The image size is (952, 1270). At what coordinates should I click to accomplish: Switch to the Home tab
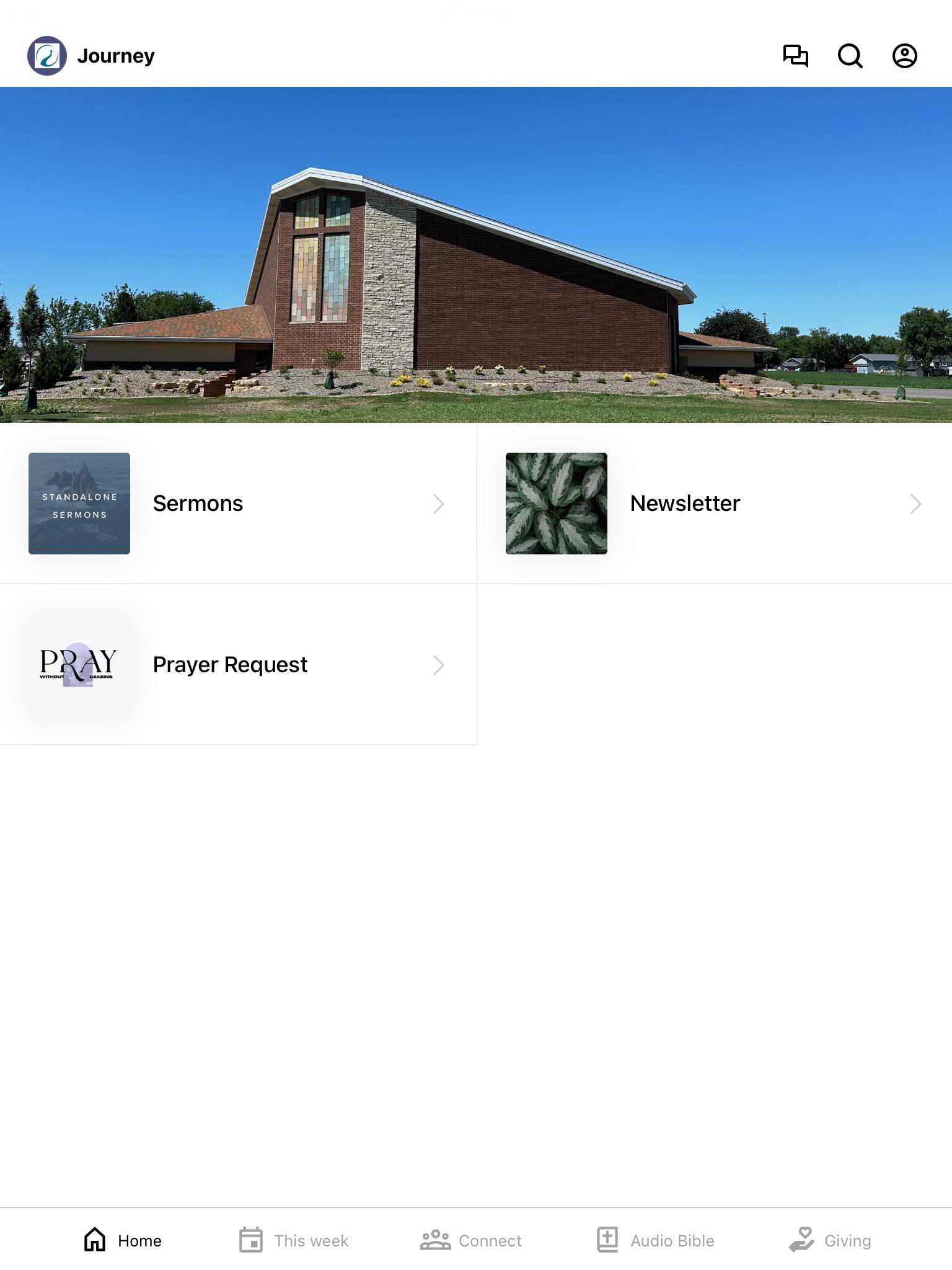(x=123, y=1240)
